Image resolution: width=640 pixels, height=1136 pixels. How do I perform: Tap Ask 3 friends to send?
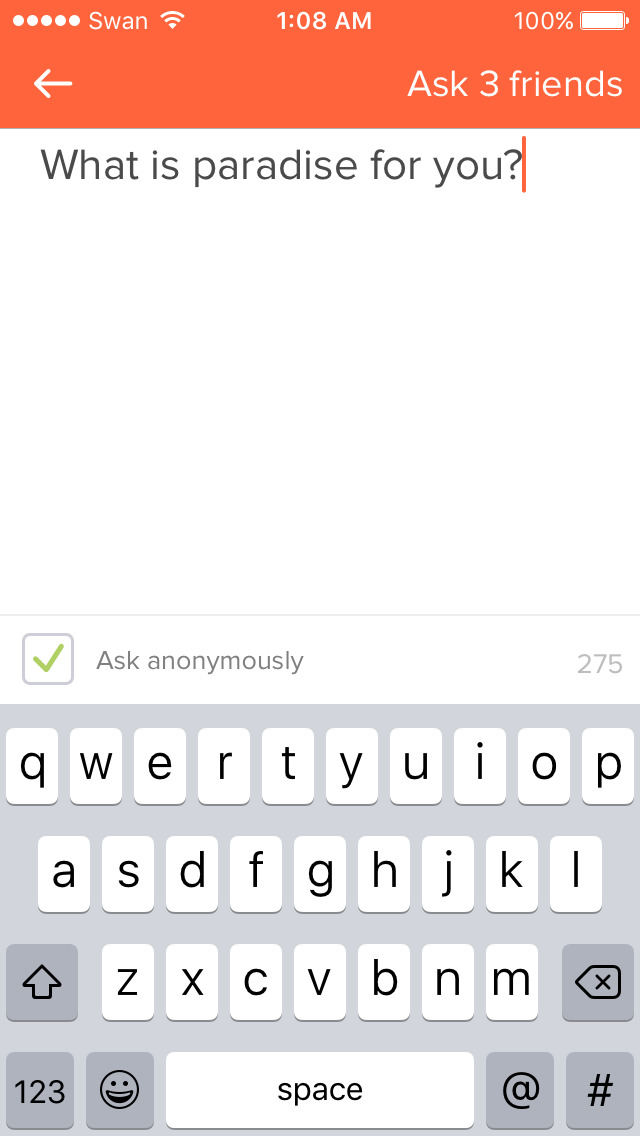(515, 85)
